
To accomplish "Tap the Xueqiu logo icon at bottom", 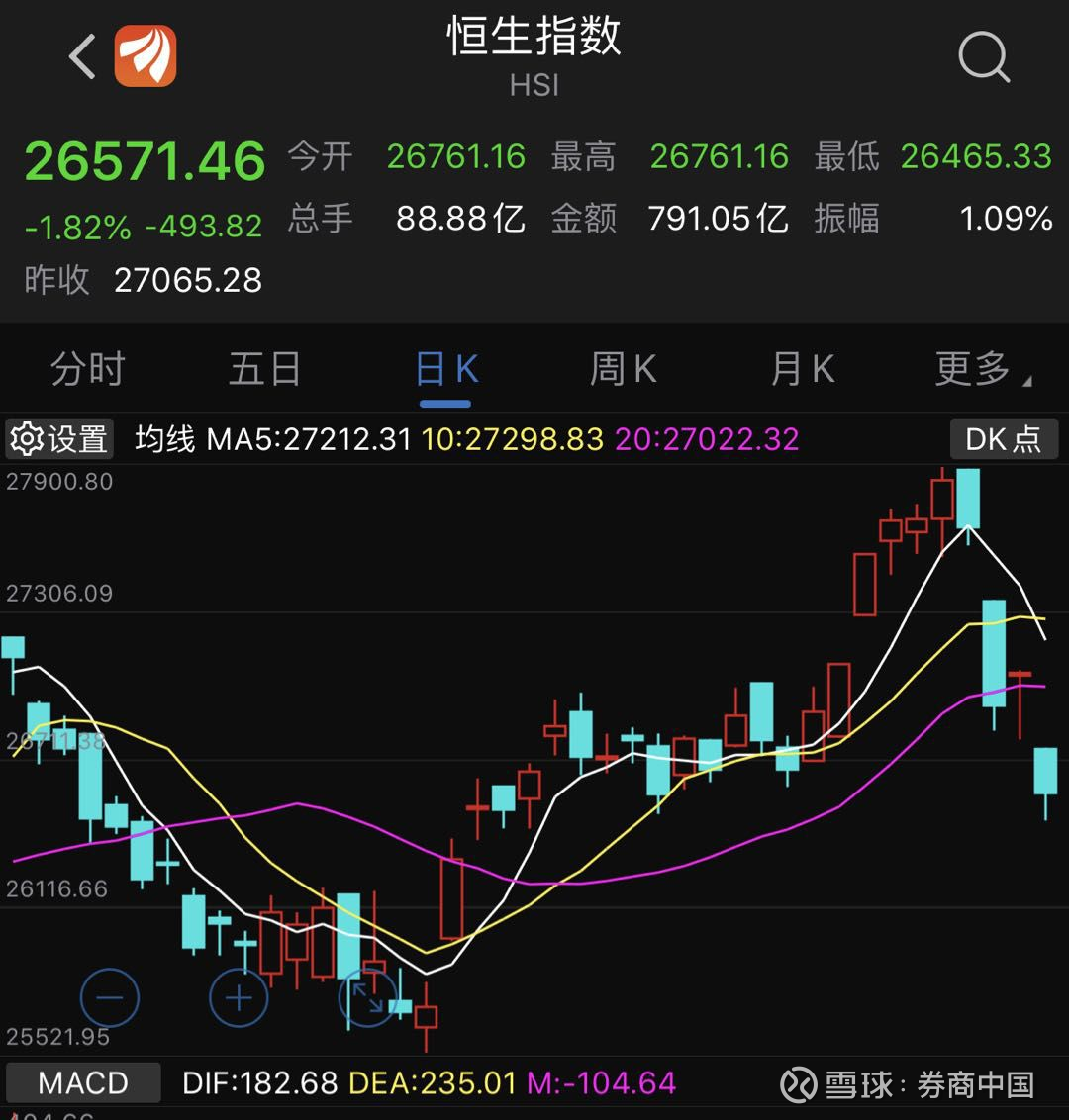I will tap(798, 1083).
